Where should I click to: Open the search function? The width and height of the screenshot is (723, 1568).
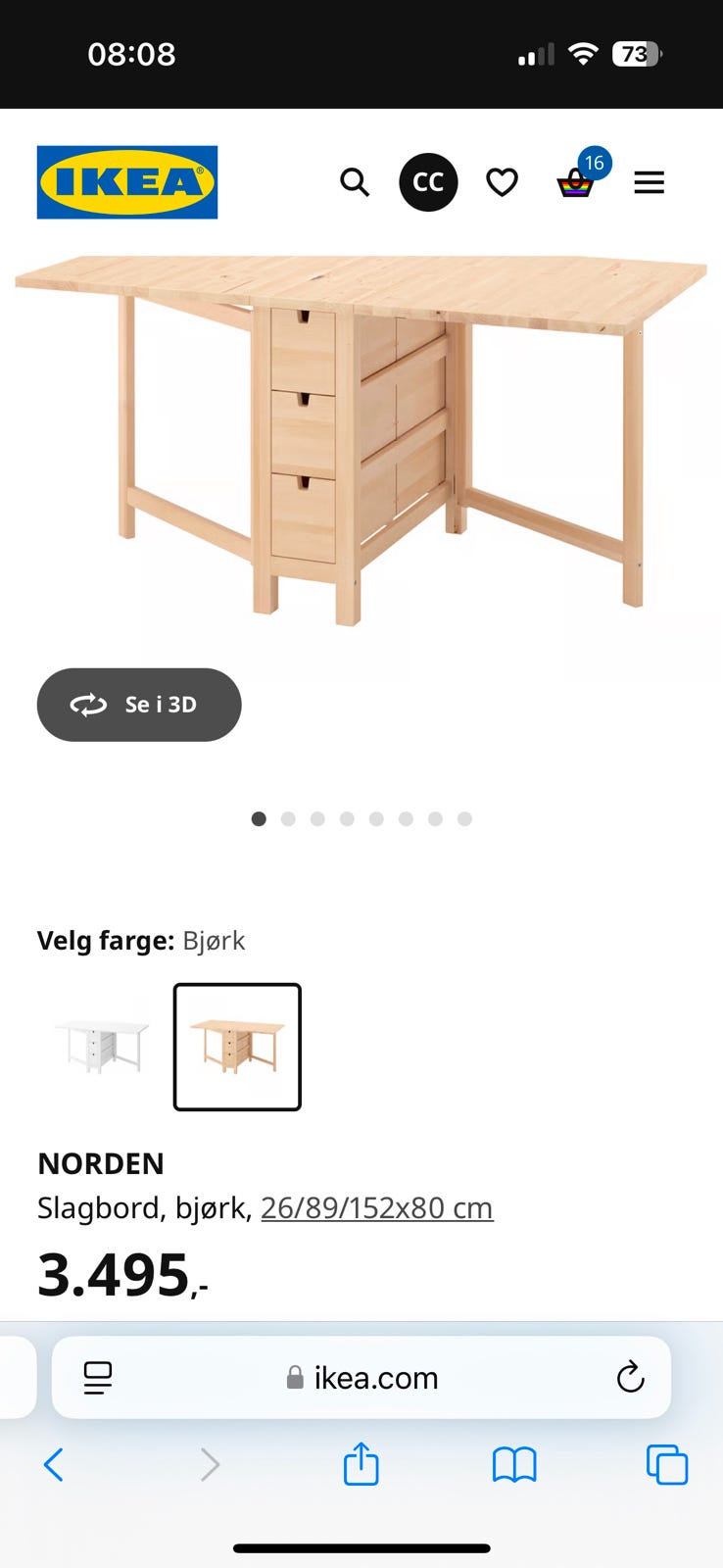[355, 182]
